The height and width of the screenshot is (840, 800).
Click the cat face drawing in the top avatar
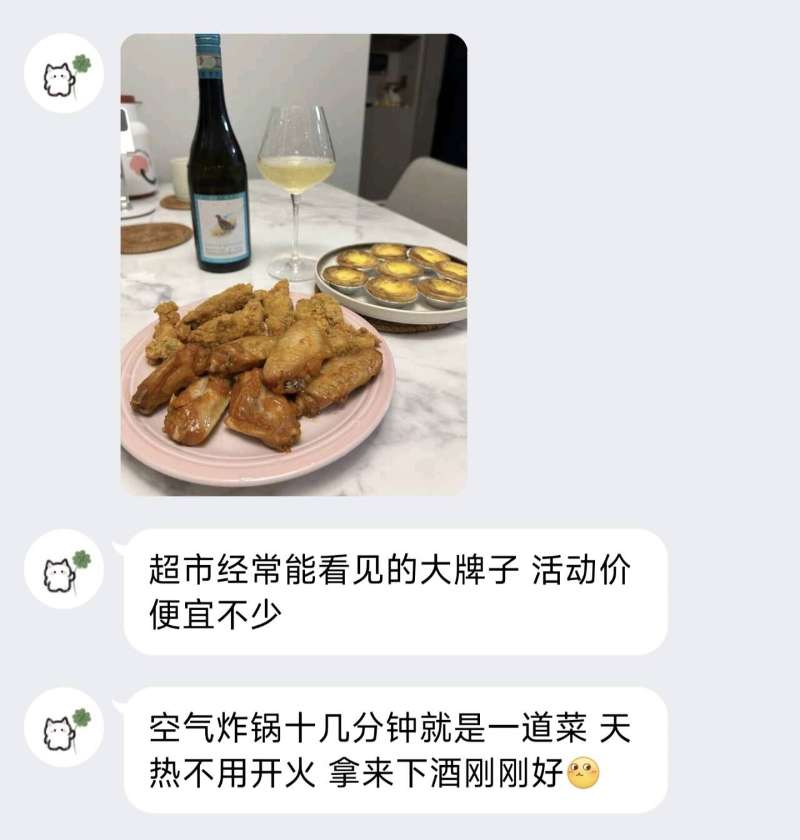[x=58, y=74]
